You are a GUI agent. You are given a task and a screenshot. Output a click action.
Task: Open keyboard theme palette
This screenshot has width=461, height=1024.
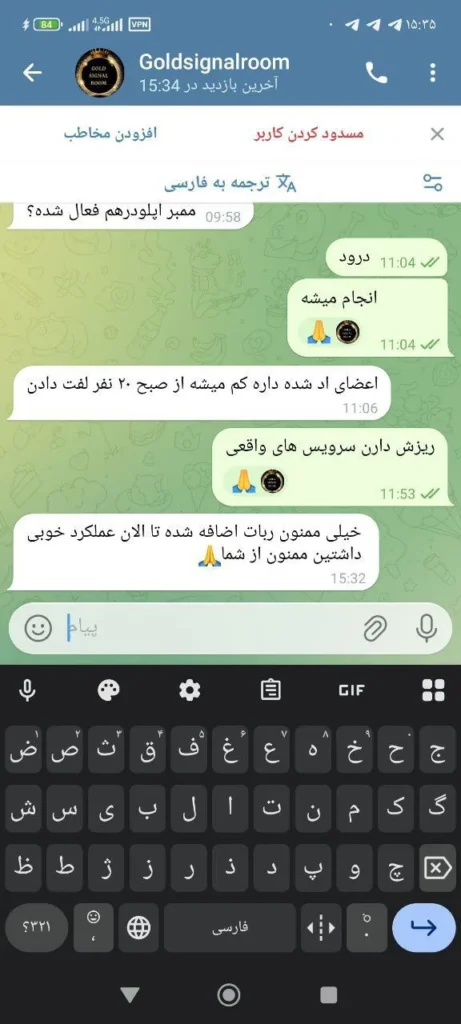tap(108, 690)
